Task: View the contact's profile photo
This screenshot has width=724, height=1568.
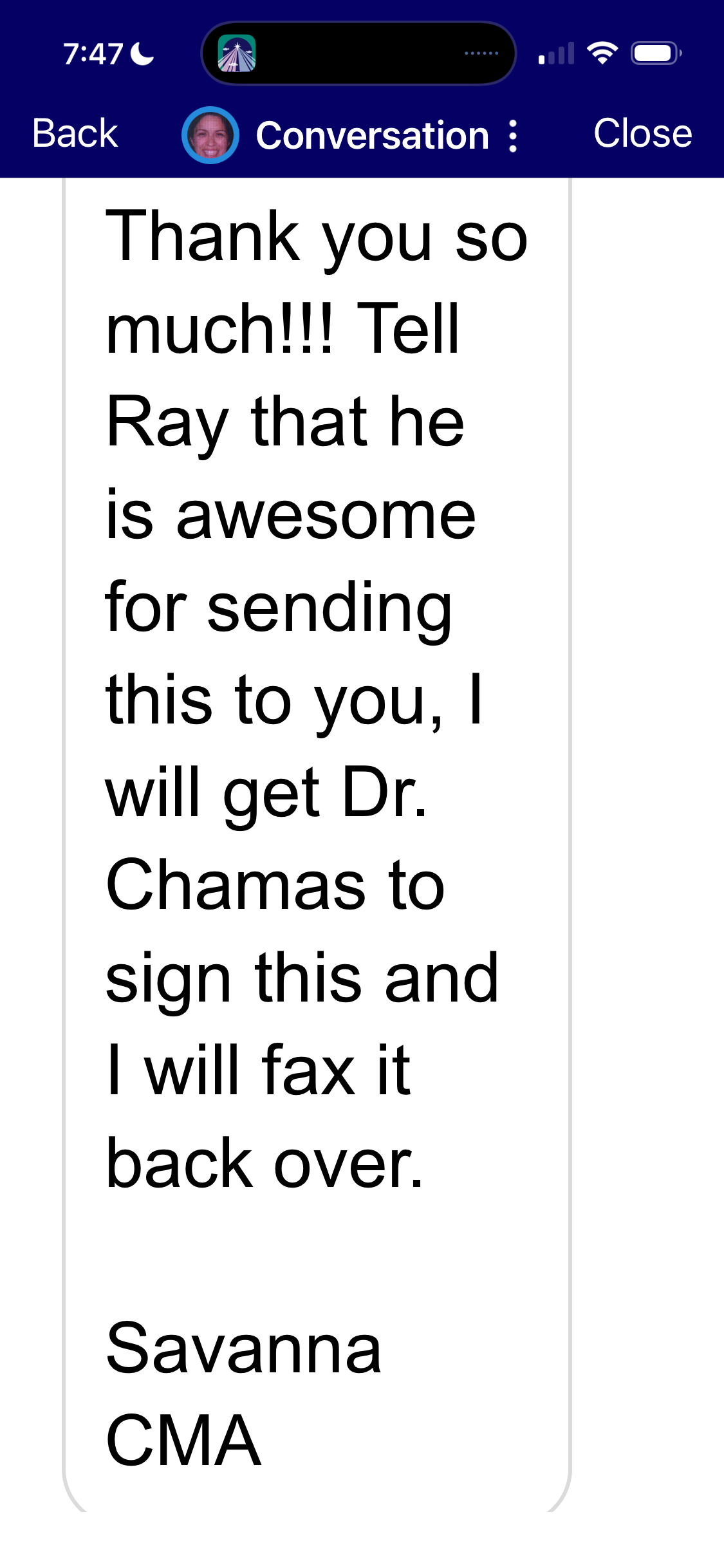Action: [x=210, y=135]
